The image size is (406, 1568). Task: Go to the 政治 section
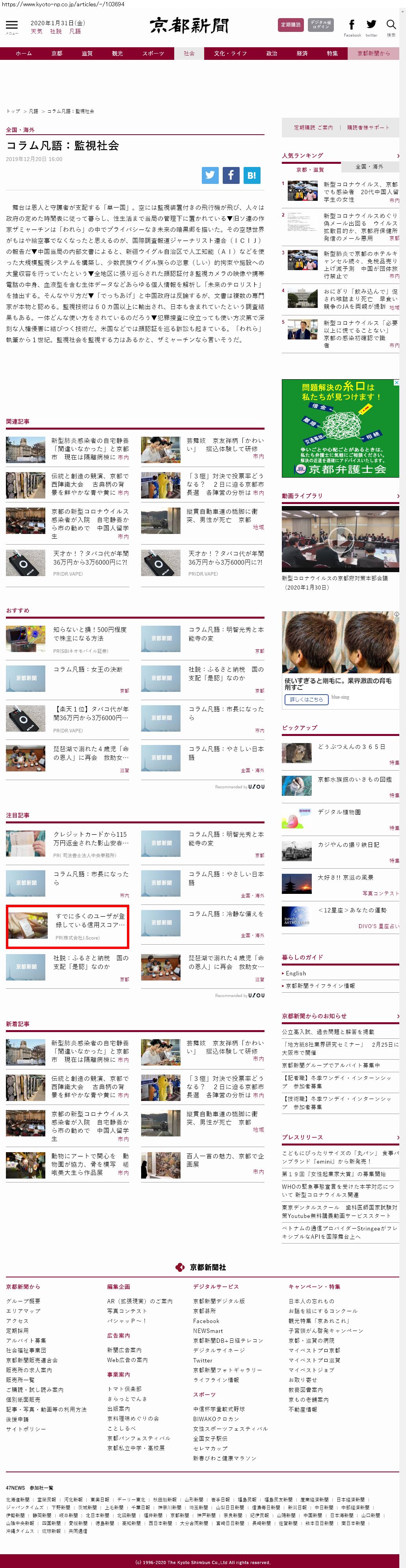point(271,54)
